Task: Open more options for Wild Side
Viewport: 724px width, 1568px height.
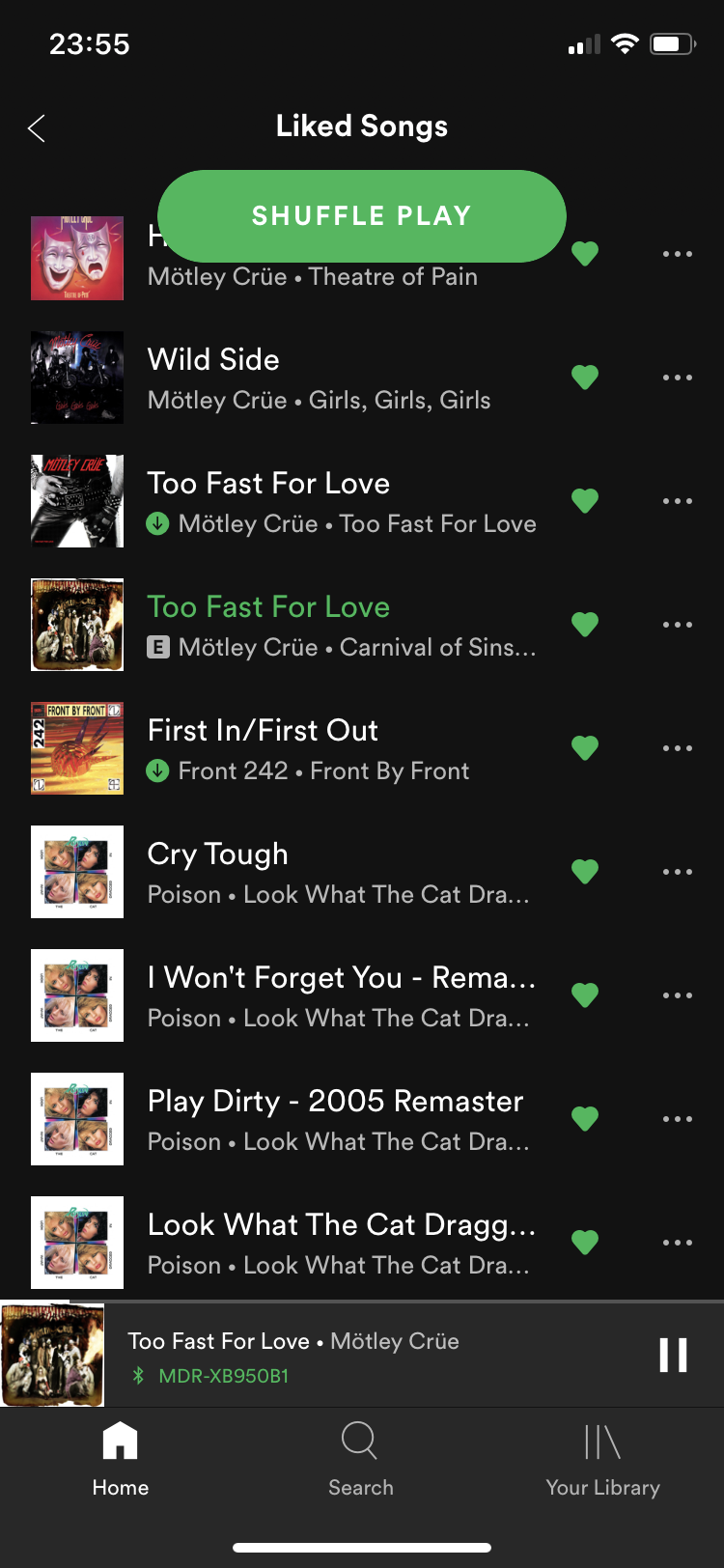Action: click(x=678, y=378)
